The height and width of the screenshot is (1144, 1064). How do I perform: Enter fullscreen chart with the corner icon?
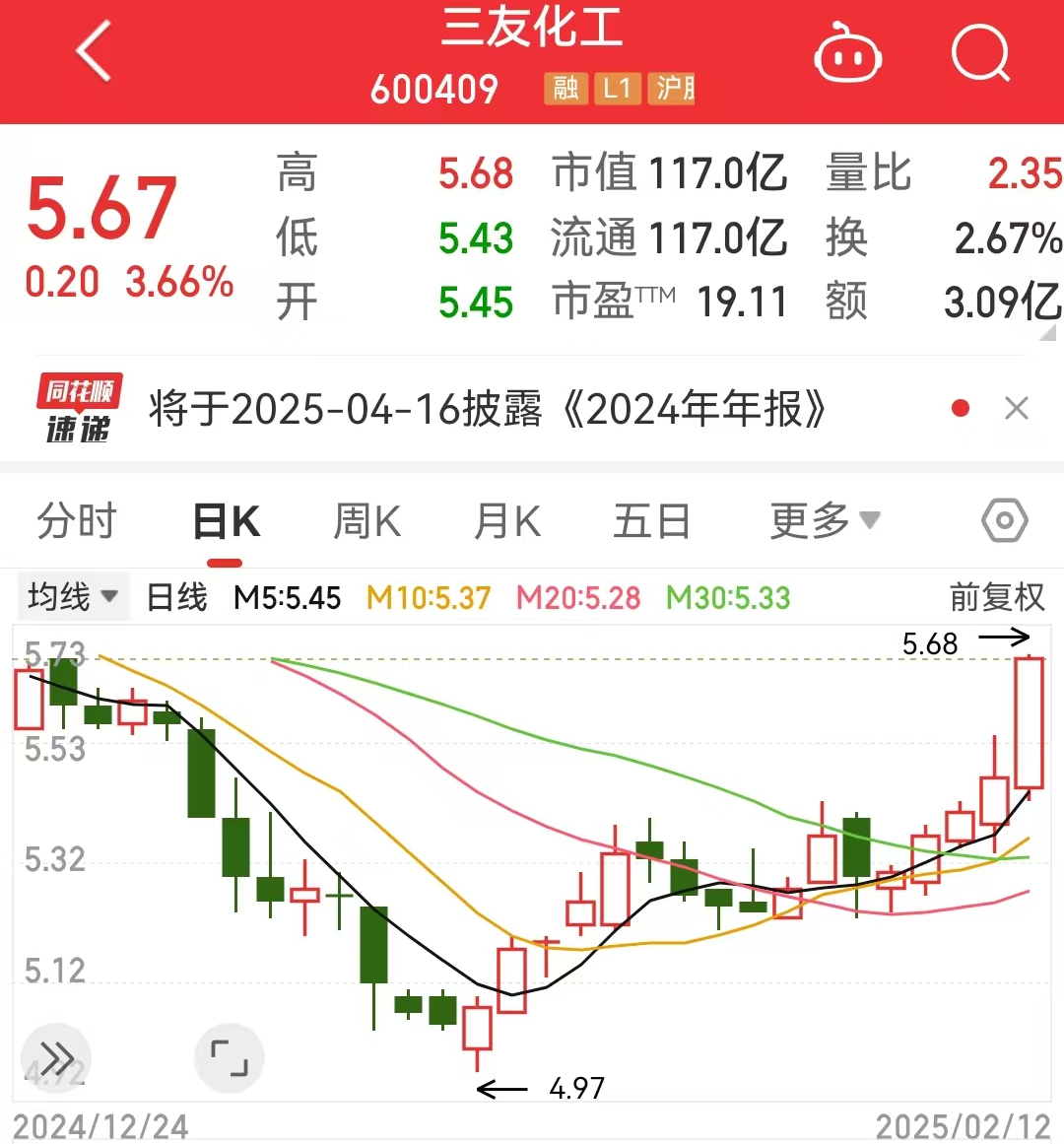(x=230, y=1057)
